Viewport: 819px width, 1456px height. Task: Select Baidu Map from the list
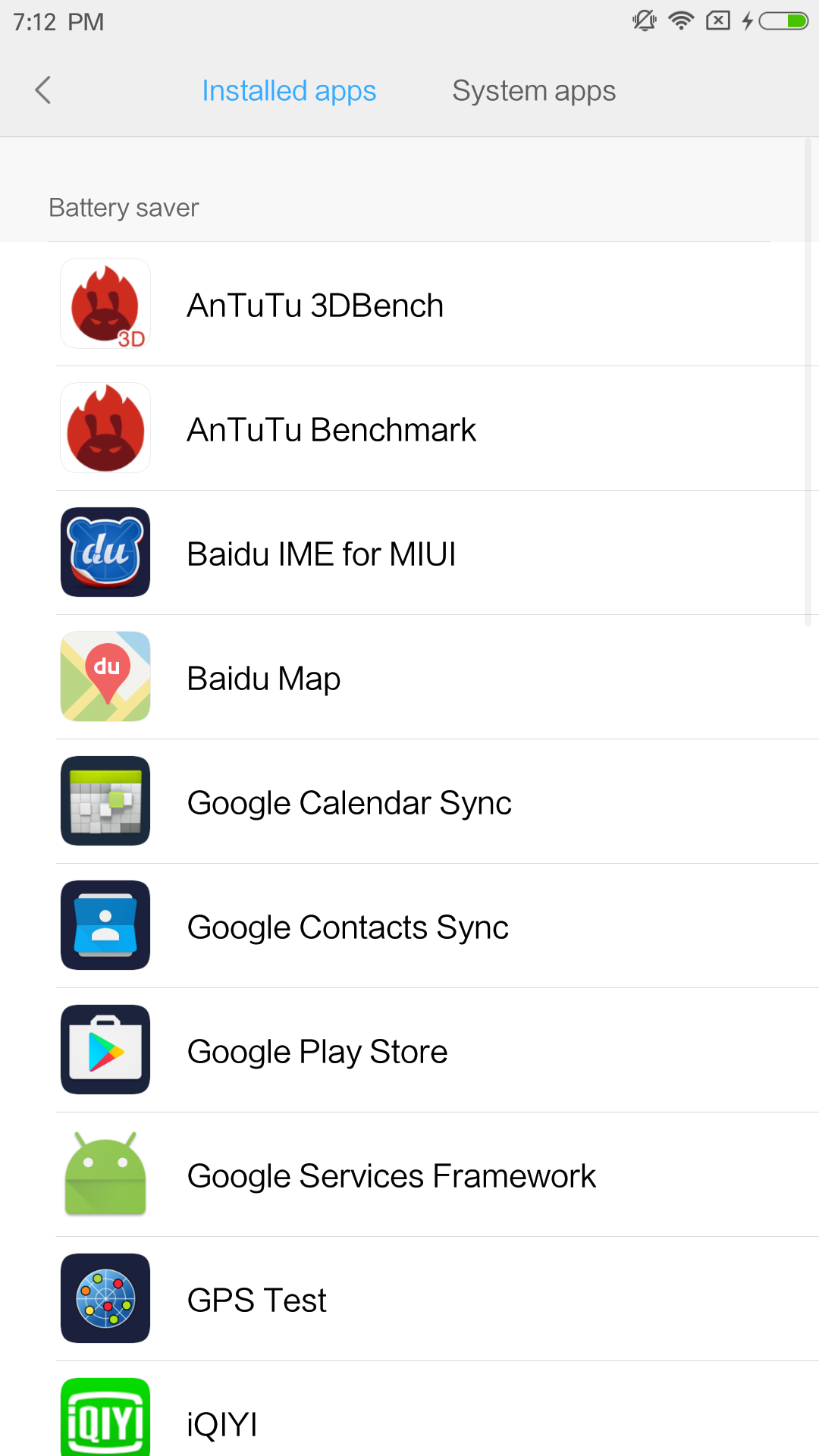409,677
